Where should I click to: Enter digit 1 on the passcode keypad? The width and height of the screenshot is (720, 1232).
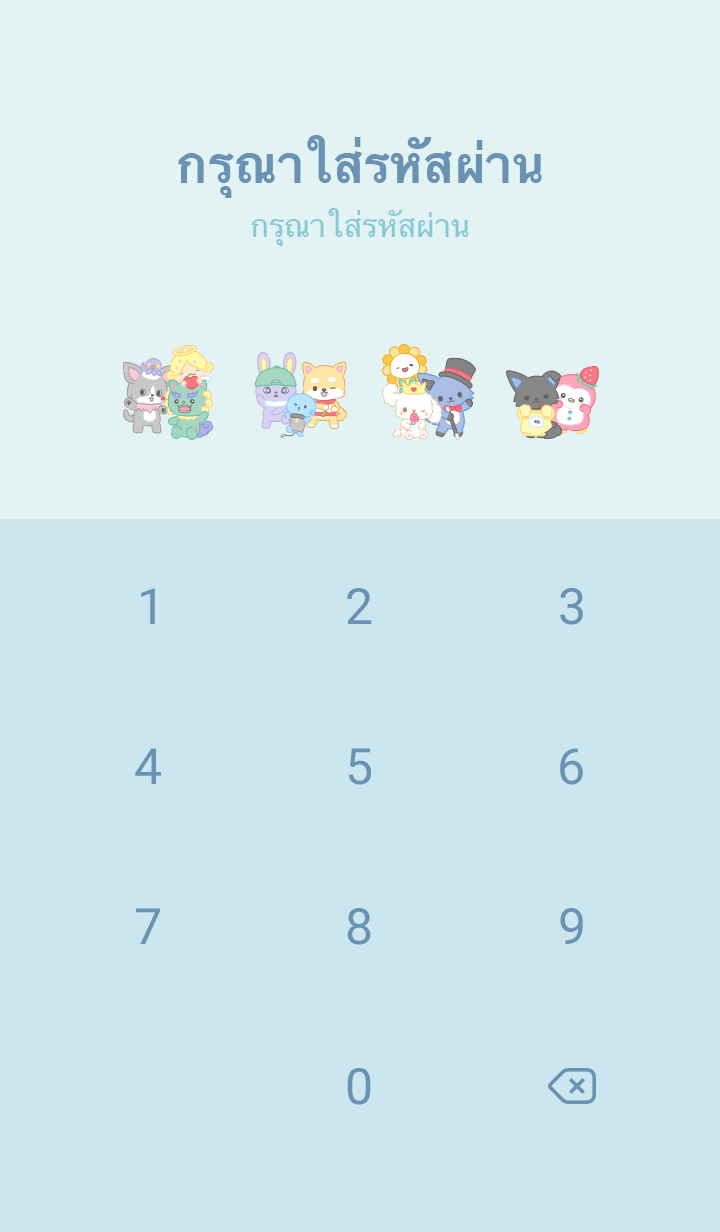click(149, 607)
